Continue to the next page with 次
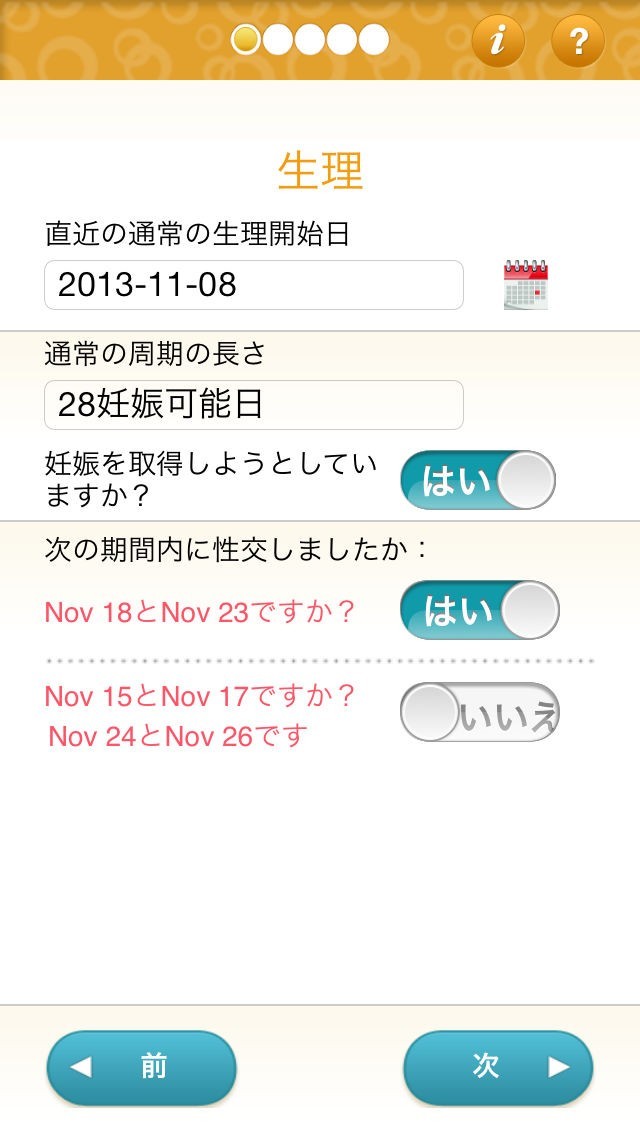The width and height of the screenshot is (640, 1136). [x=498, y=1067]
